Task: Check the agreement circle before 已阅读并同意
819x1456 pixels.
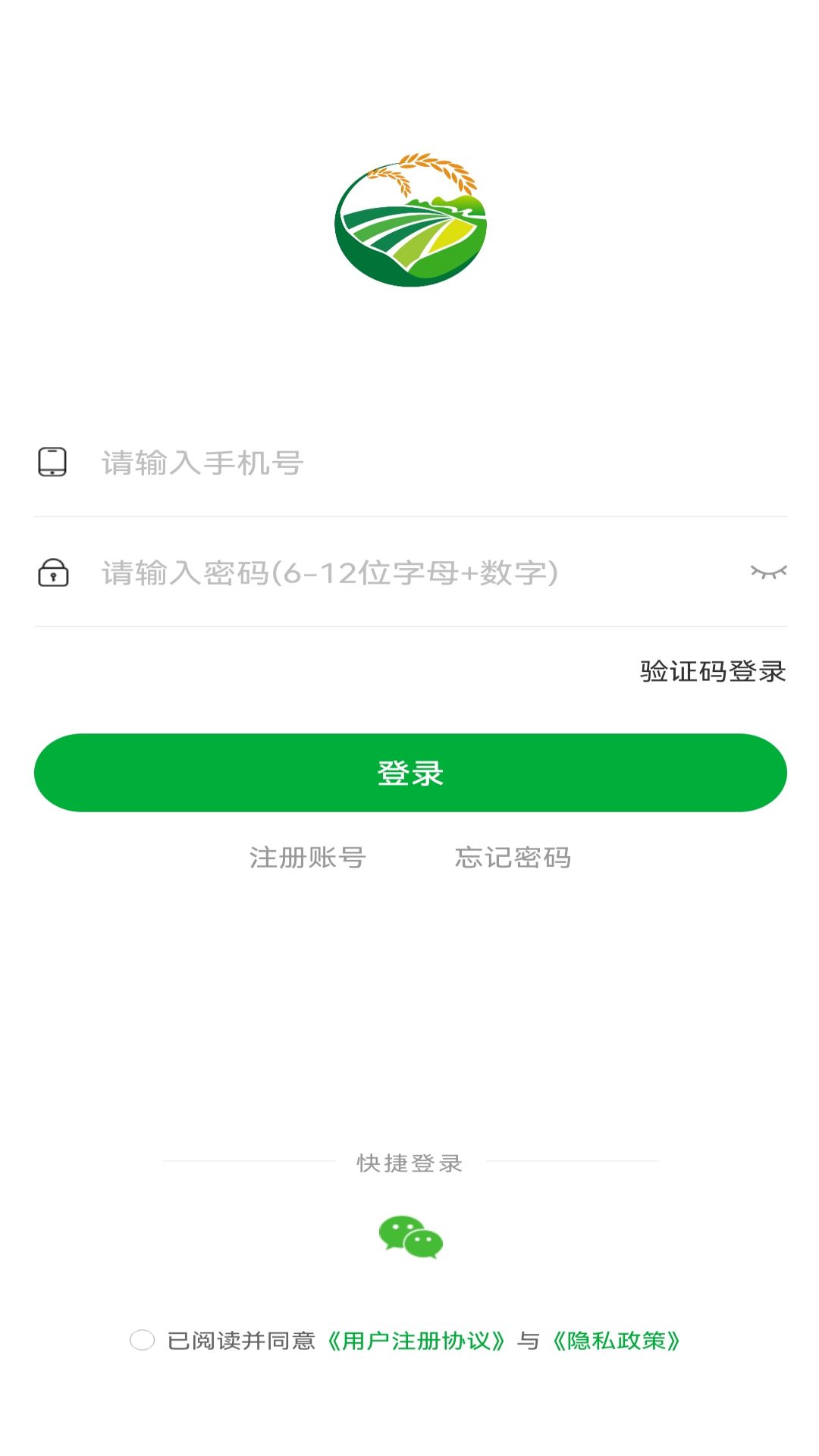Action: [142, 1341]
